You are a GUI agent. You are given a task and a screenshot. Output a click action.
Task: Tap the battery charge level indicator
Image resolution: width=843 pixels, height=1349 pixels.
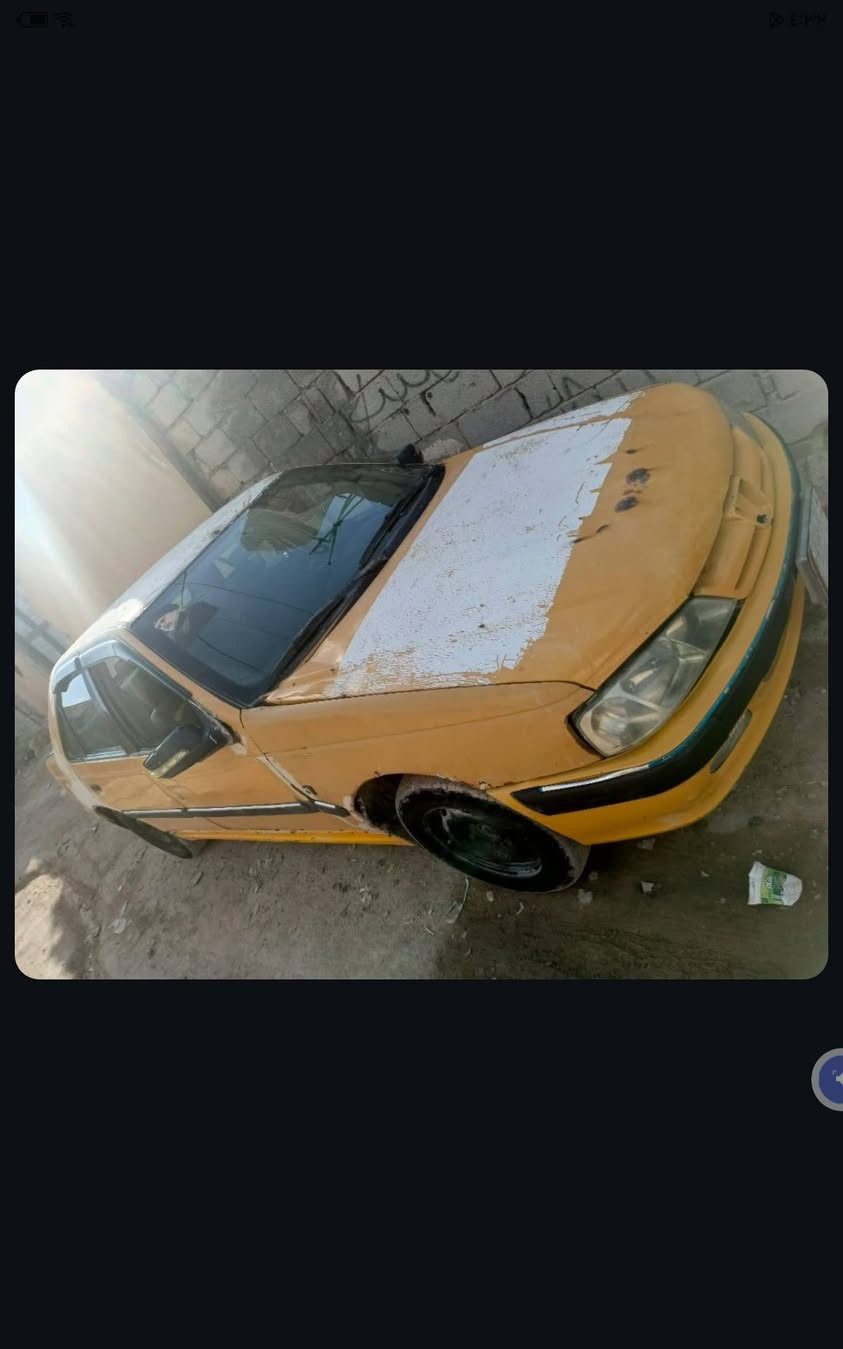[31, 18]
